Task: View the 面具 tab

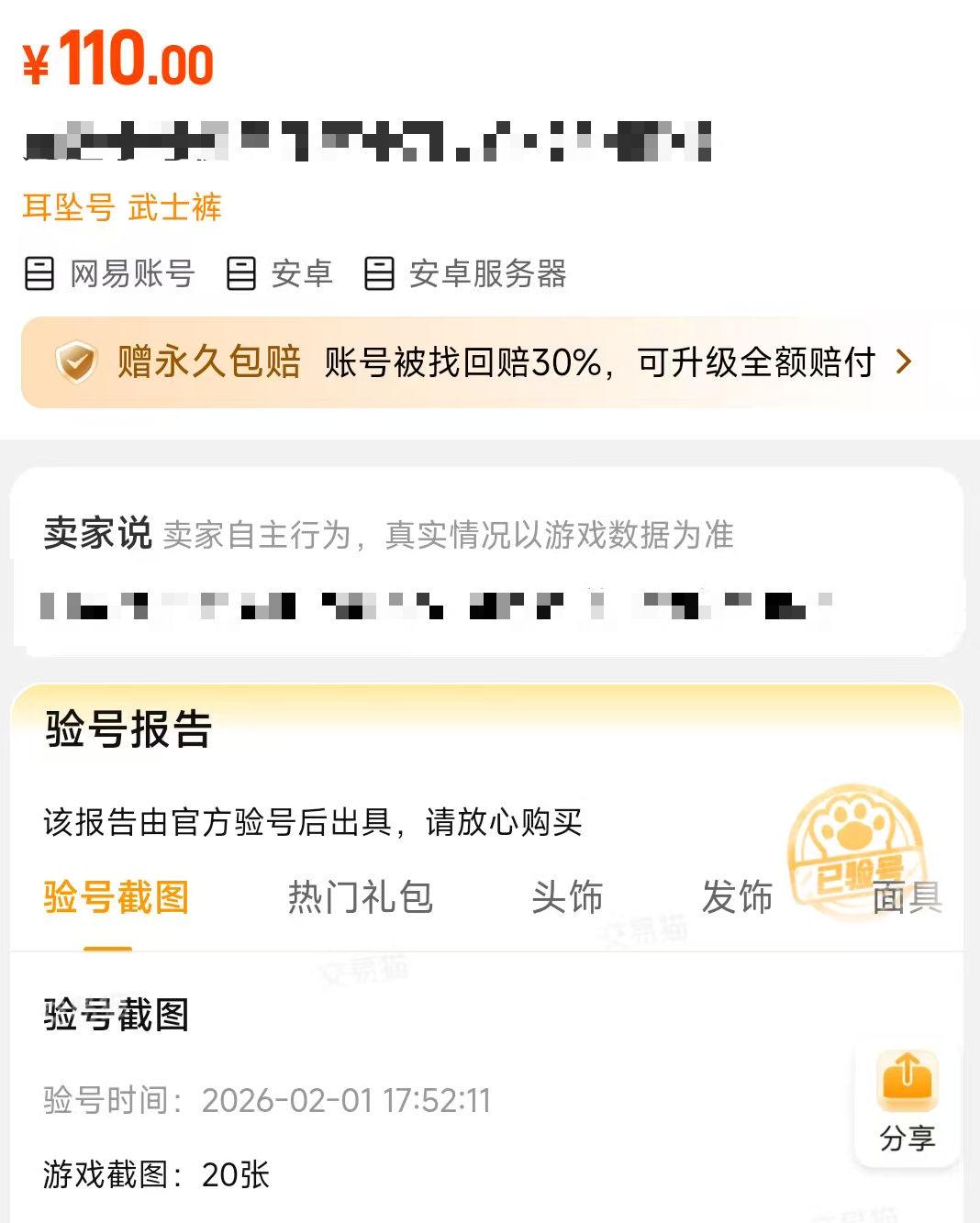Action: point(907,897)
